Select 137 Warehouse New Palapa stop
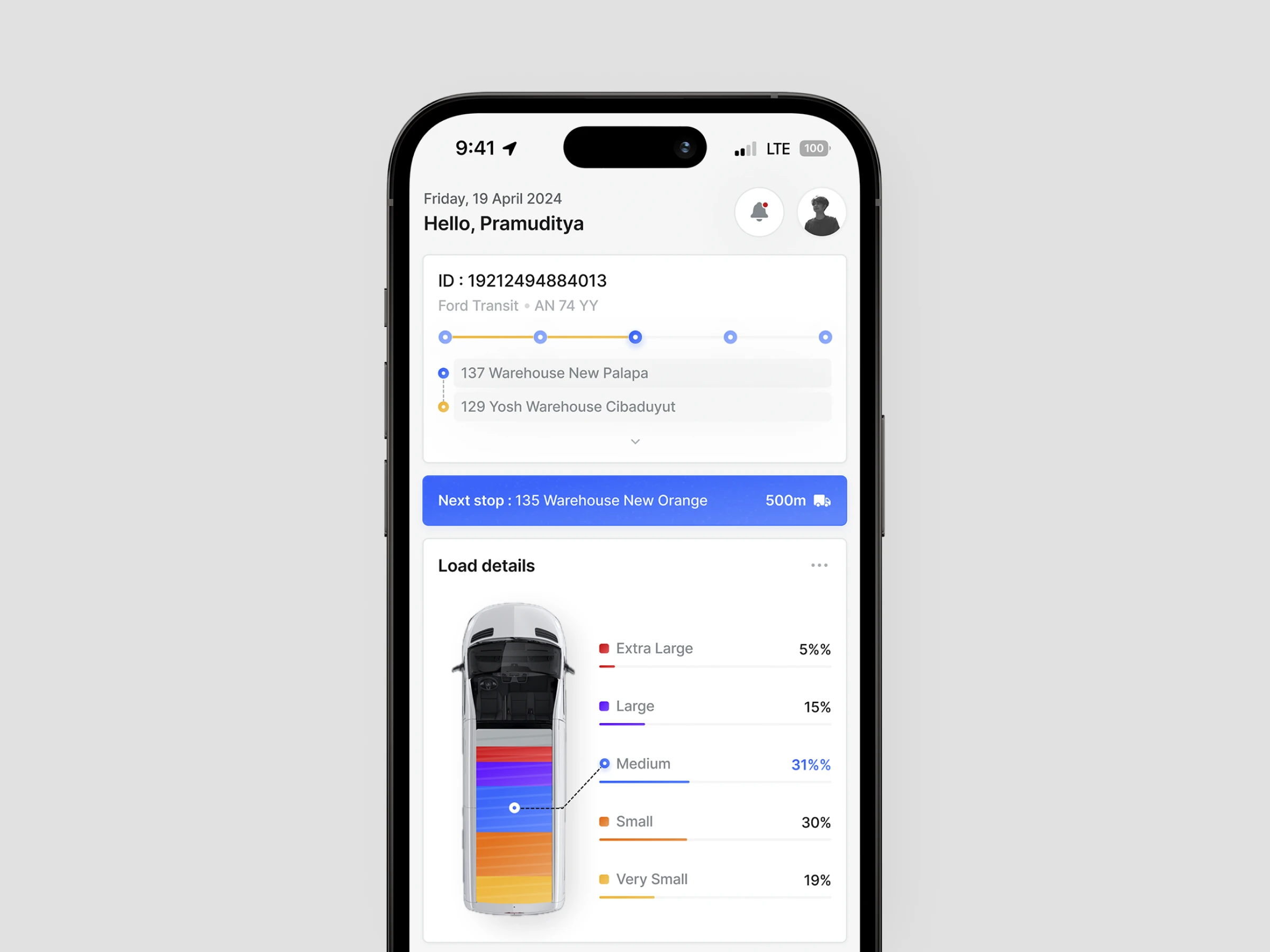1270x952 pixels. (642, 373)
